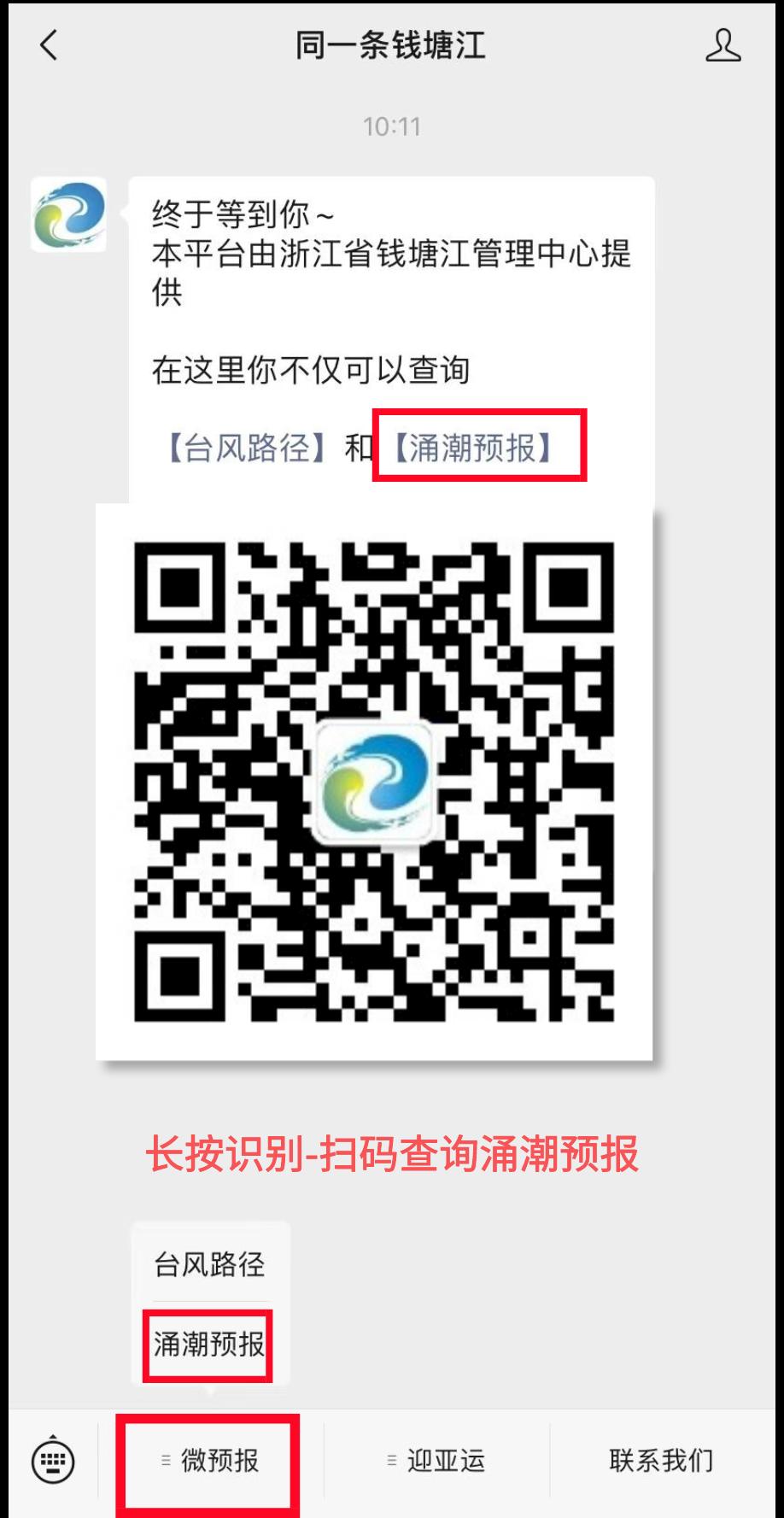Go back from the 同一条钱塘江 chat
The width and height of the screenshot is (784, 1518).
pos(50,45)
